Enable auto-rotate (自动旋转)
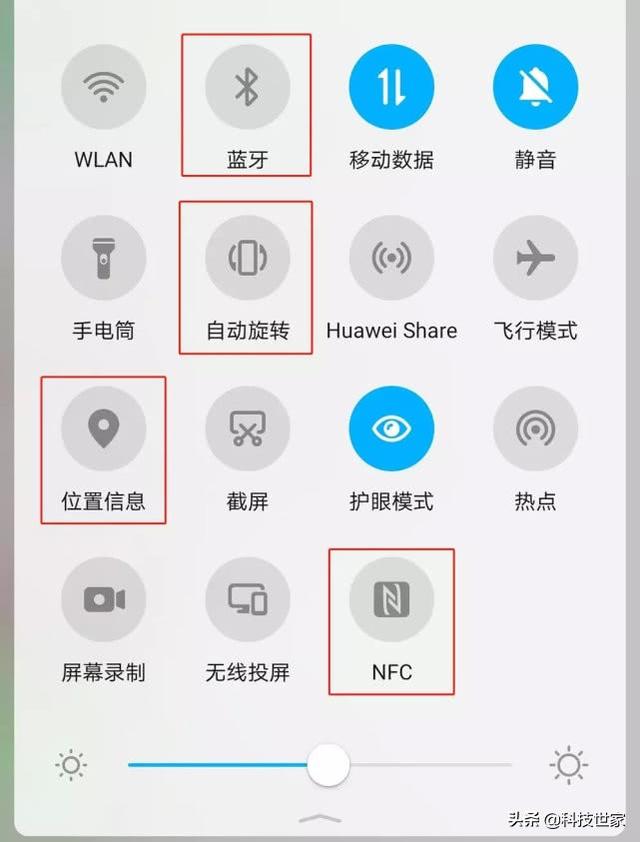 point(247,258)
